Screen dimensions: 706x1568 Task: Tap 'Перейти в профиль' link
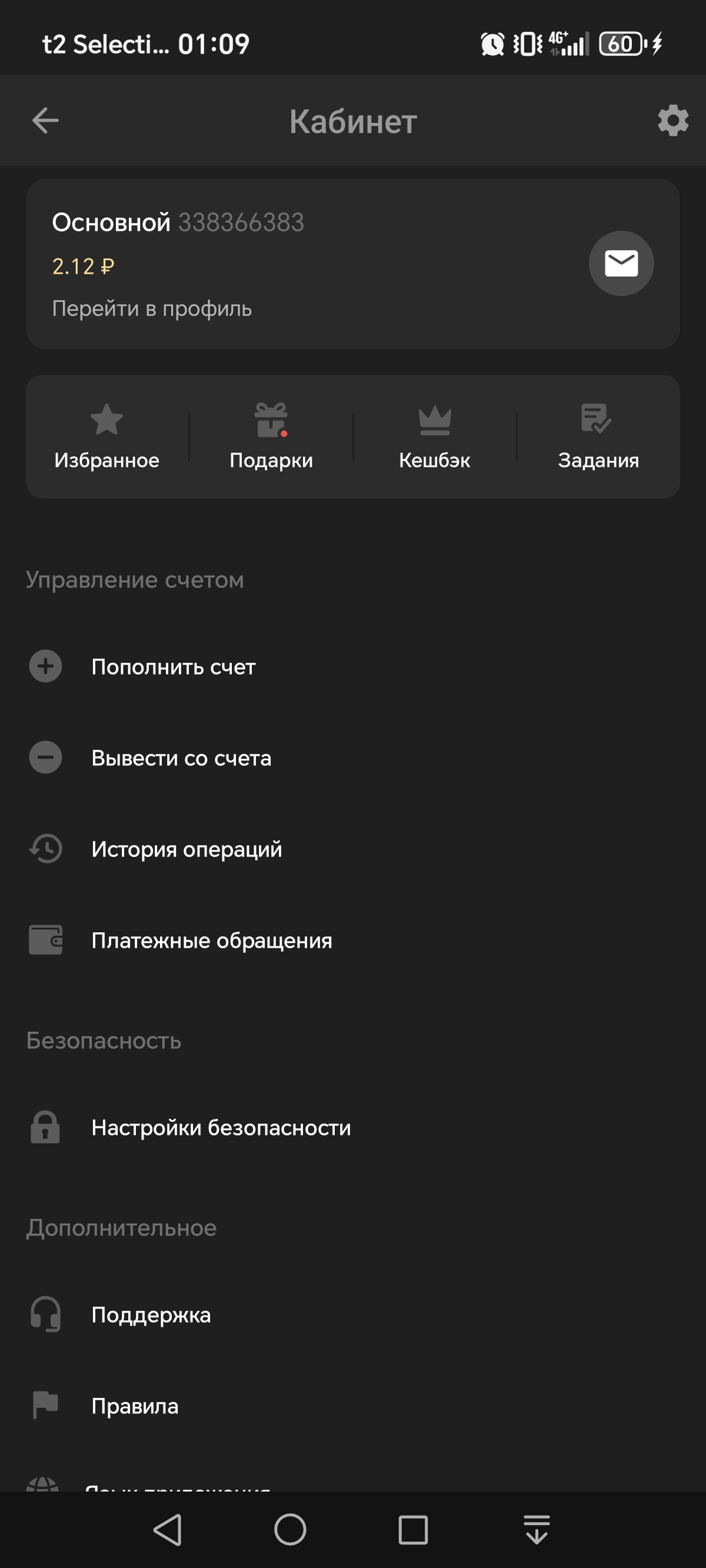point(152,308)
